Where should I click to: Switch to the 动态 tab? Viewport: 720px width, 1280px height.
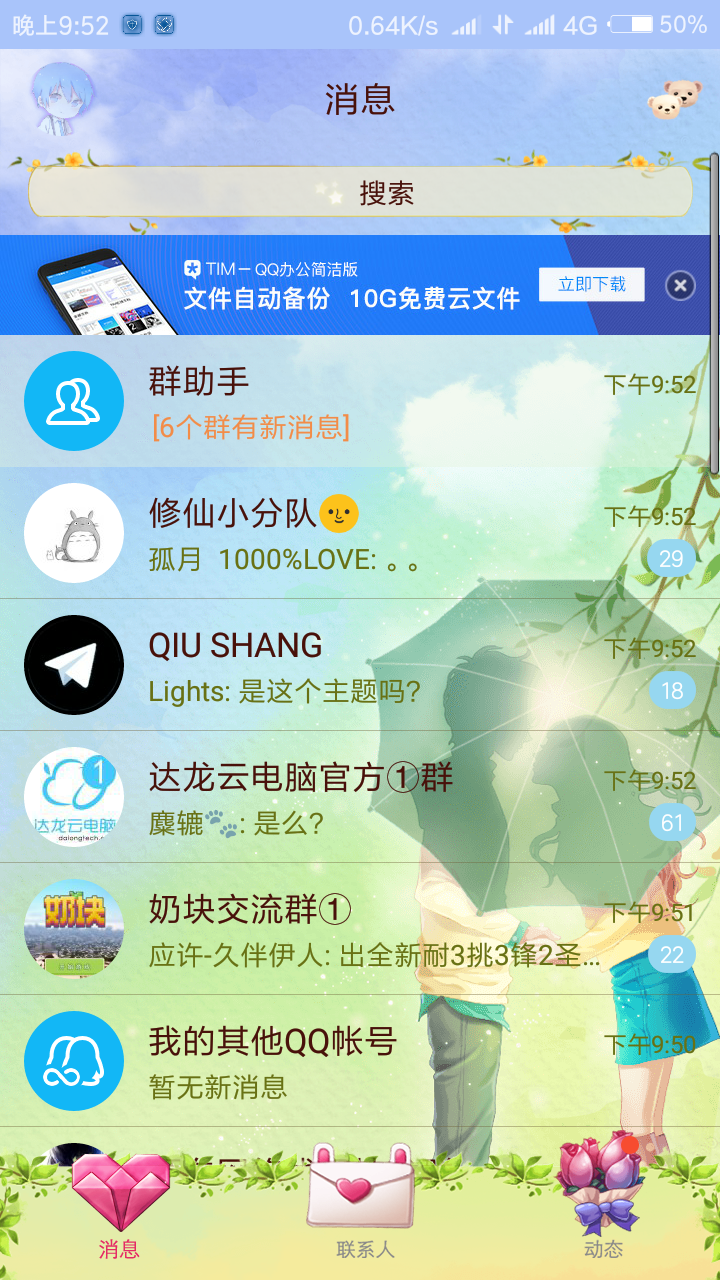click(x=603, y=1205)
